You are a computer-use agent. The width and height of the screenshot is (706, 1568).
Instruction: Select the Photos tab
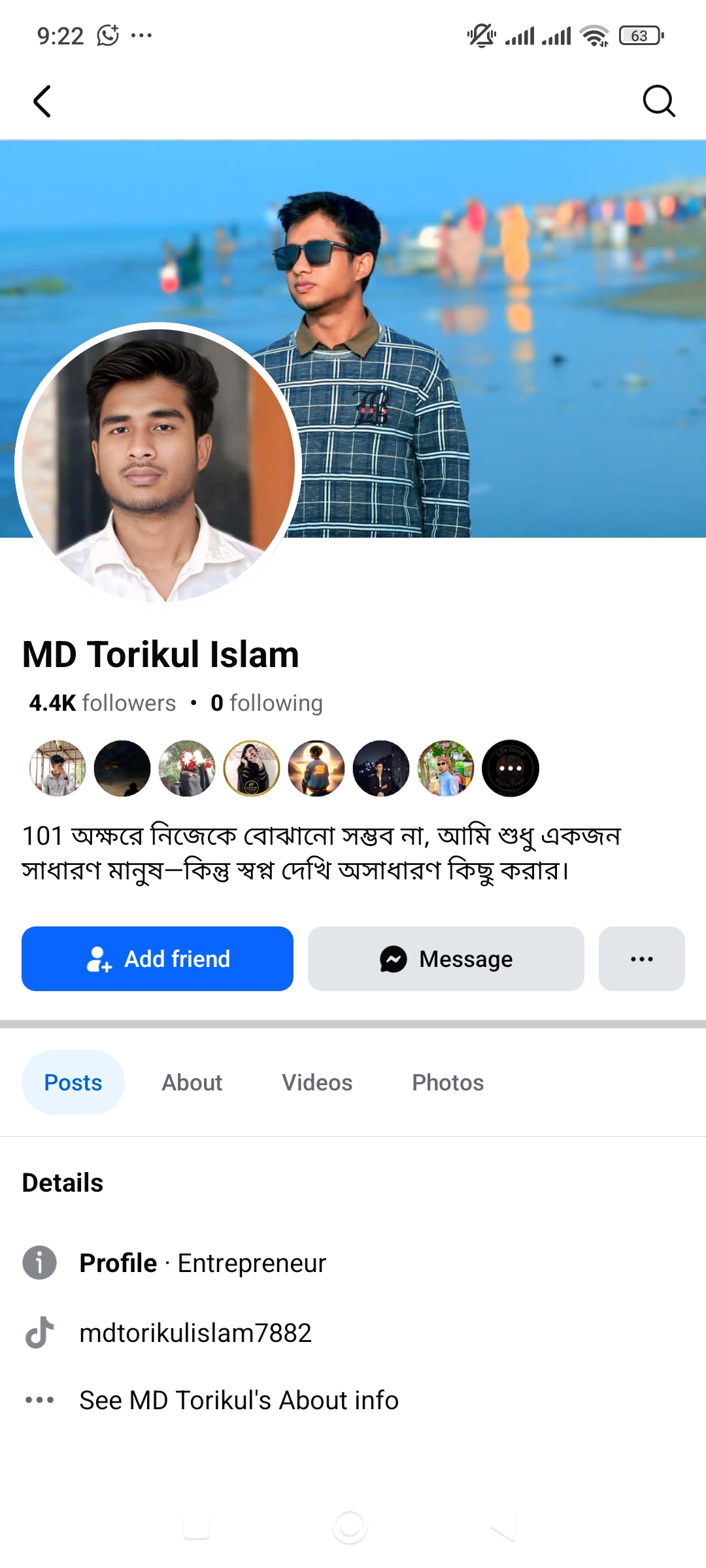point(448,1083)
